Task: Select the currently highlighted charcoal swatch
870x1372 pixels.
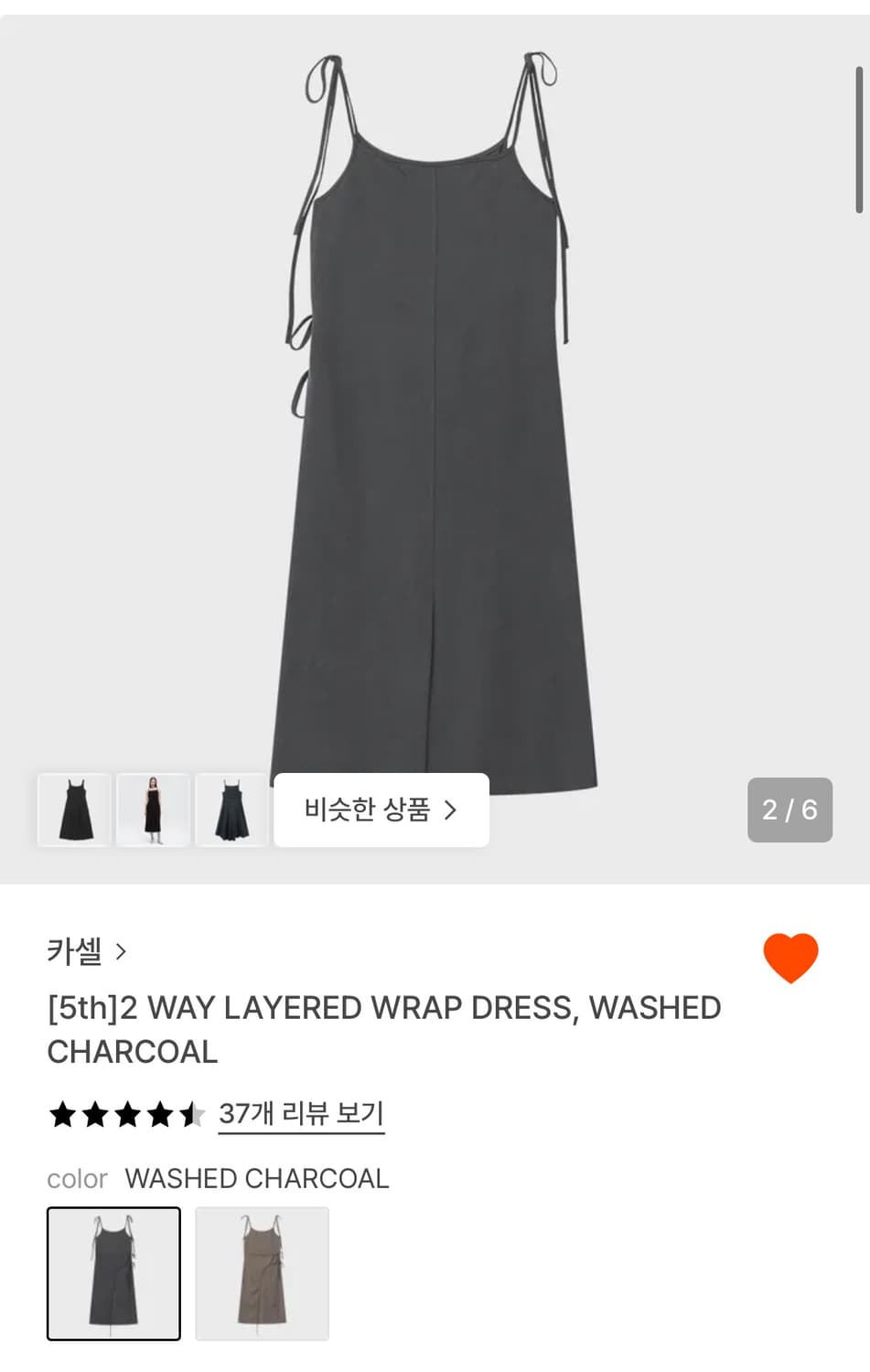Action: click(x=113, y=1274)
